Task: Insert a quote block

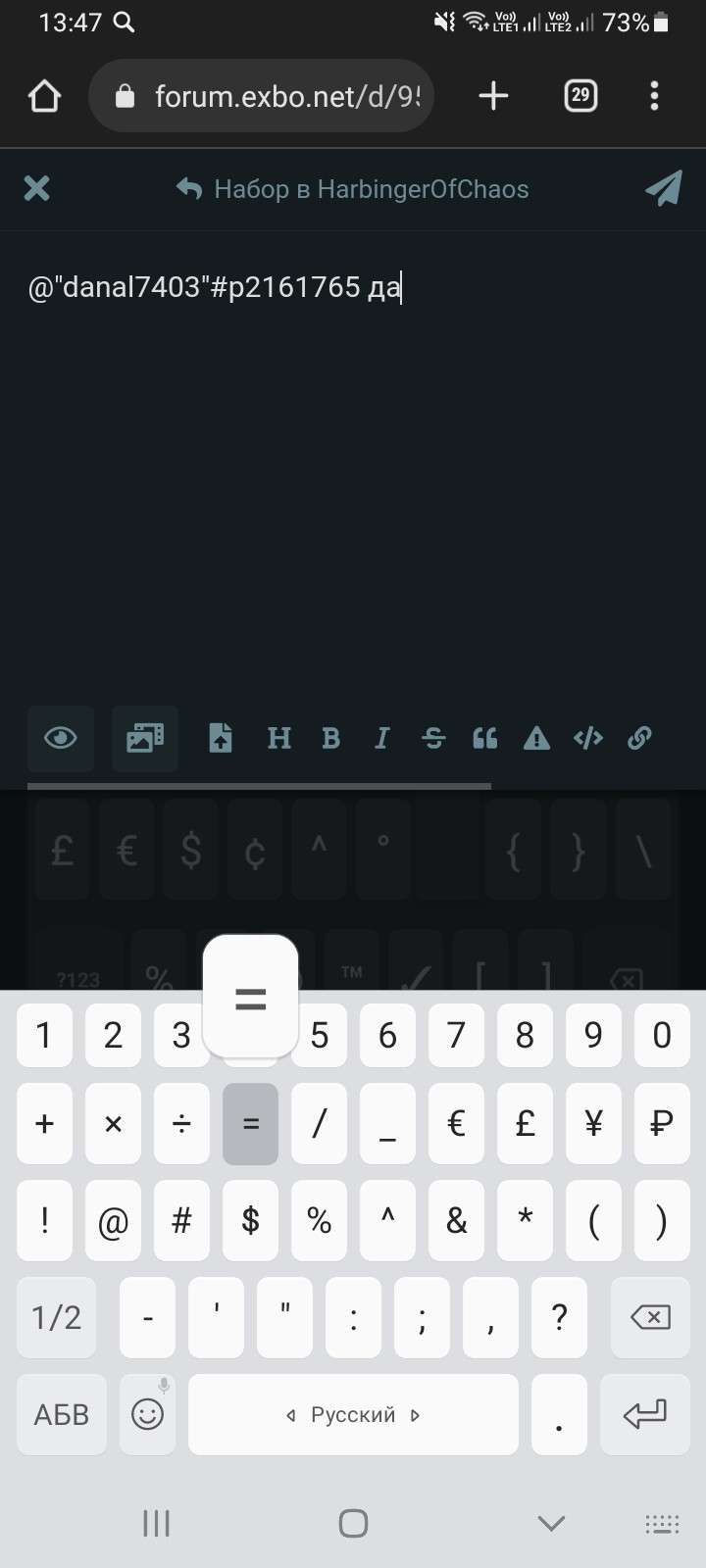Action: (x=485, y=738)
